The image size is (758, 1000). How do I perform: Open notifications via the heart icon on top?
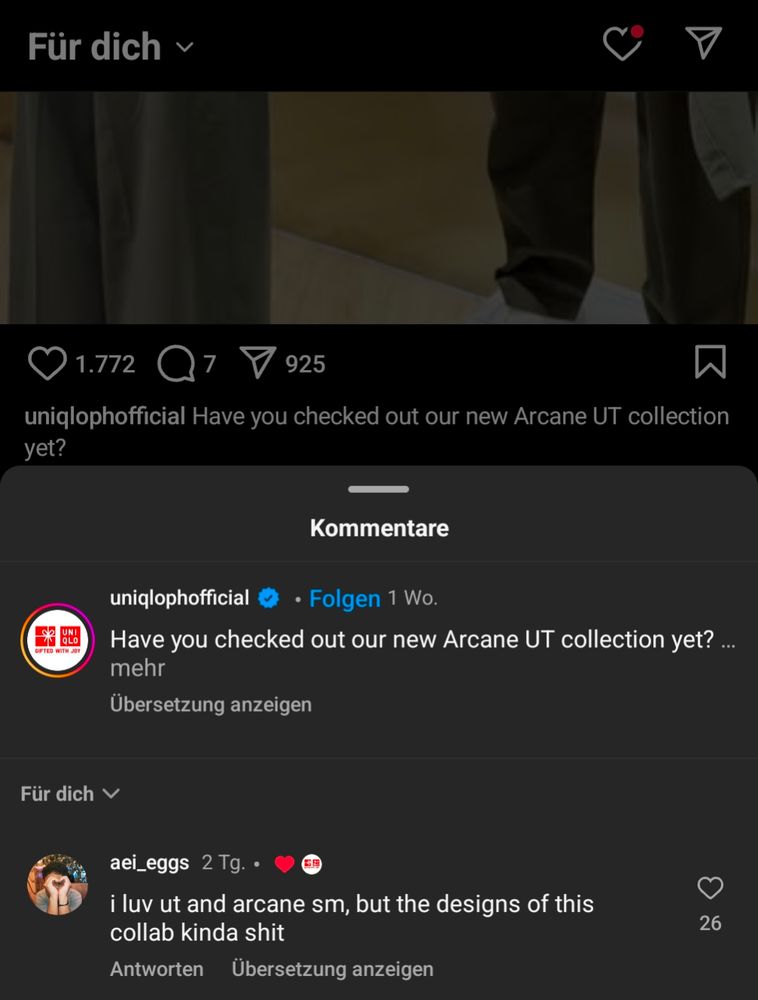coord(621,44)
